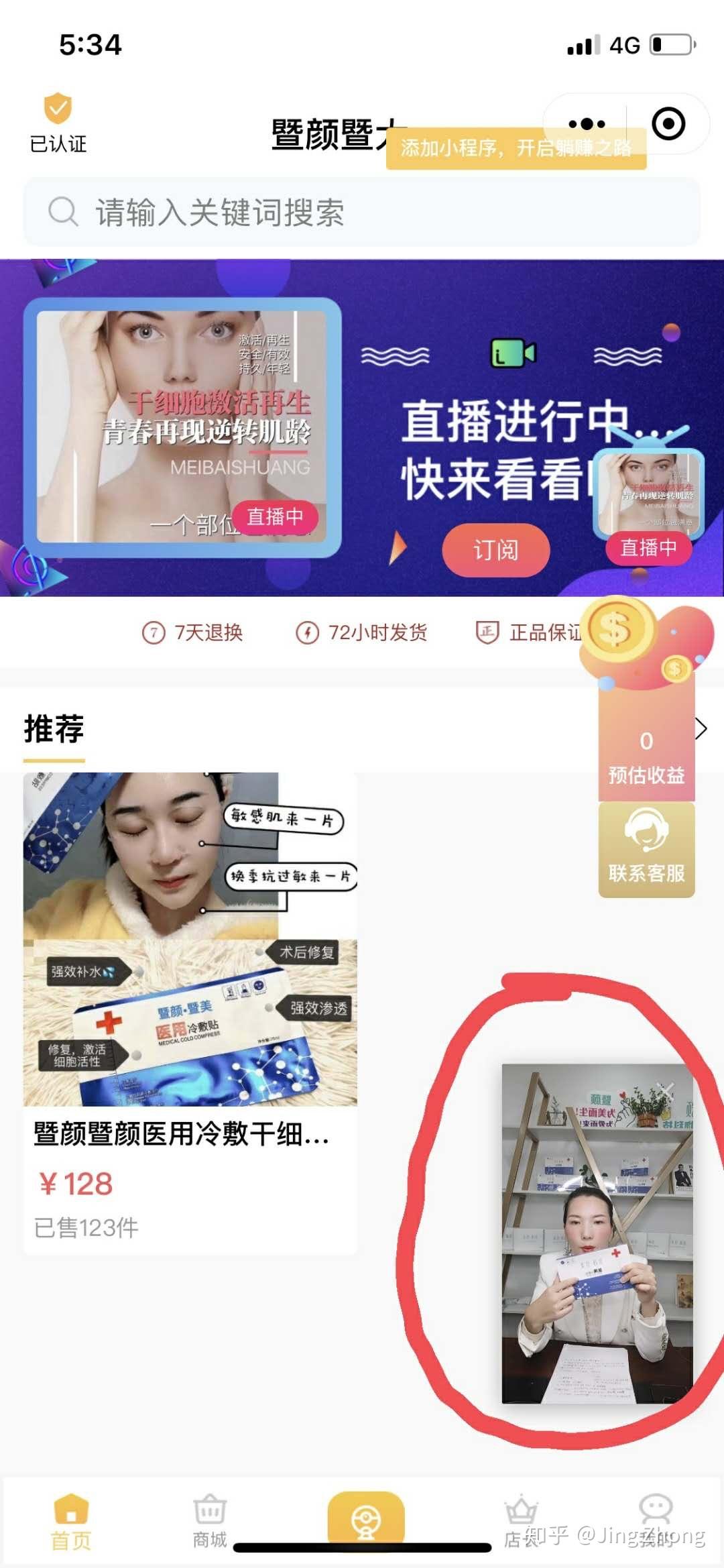Viewport: 724px width, 1568px height.
Task: Close the mini program with the circle button
Action: [668, 124]
